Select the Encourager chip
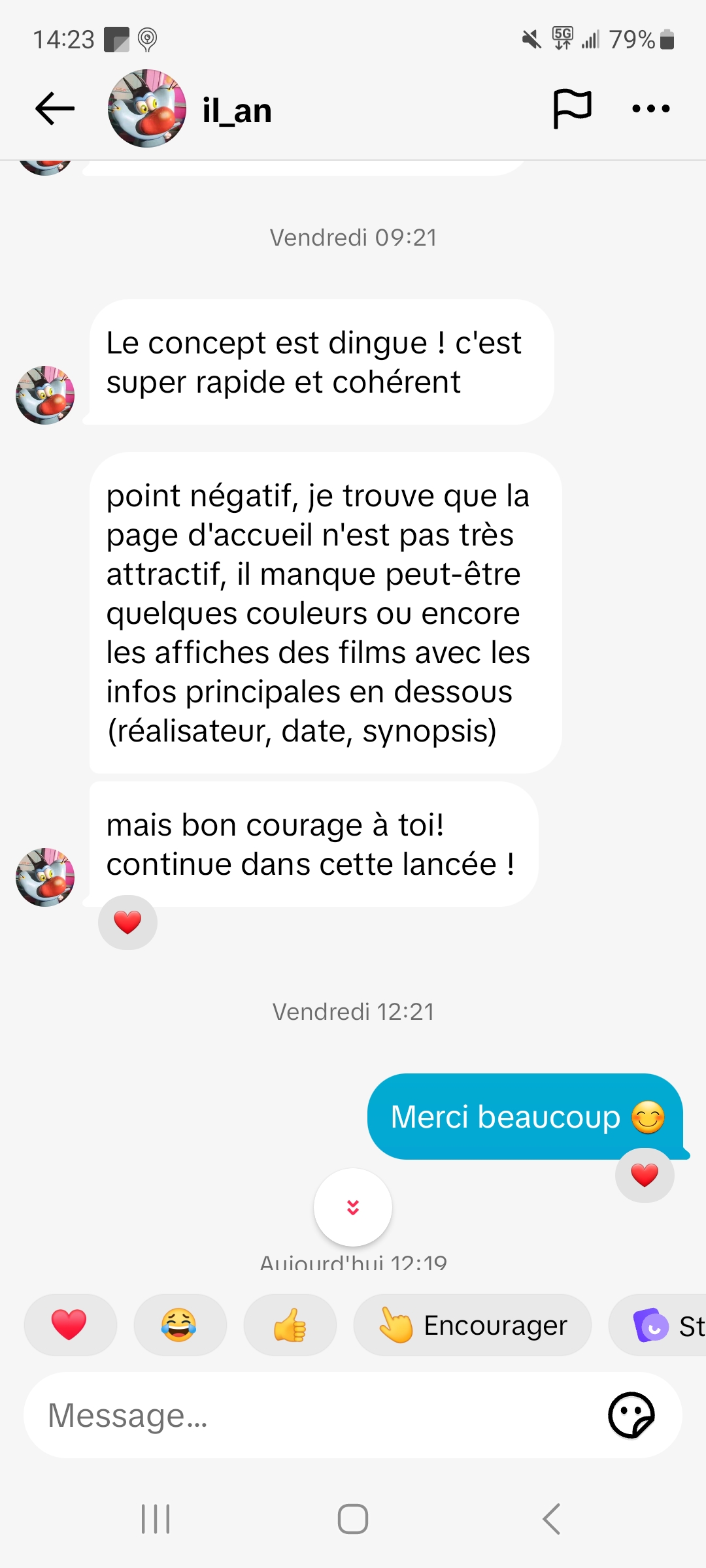Screen dimensions: 706x1568 pos(473,1325)
